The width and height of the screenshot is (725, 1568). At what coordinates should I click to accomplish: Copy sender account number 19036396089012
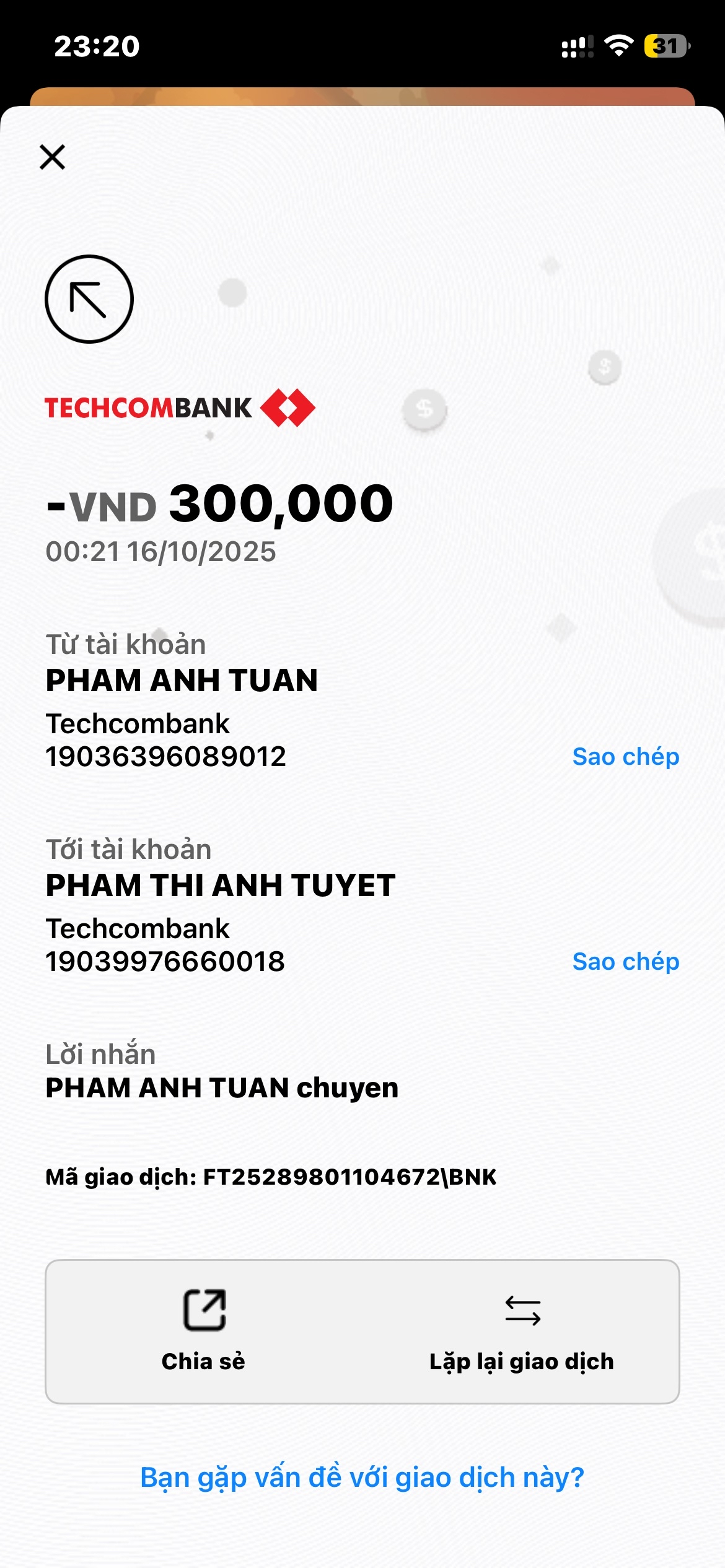[x=625, y=757]
